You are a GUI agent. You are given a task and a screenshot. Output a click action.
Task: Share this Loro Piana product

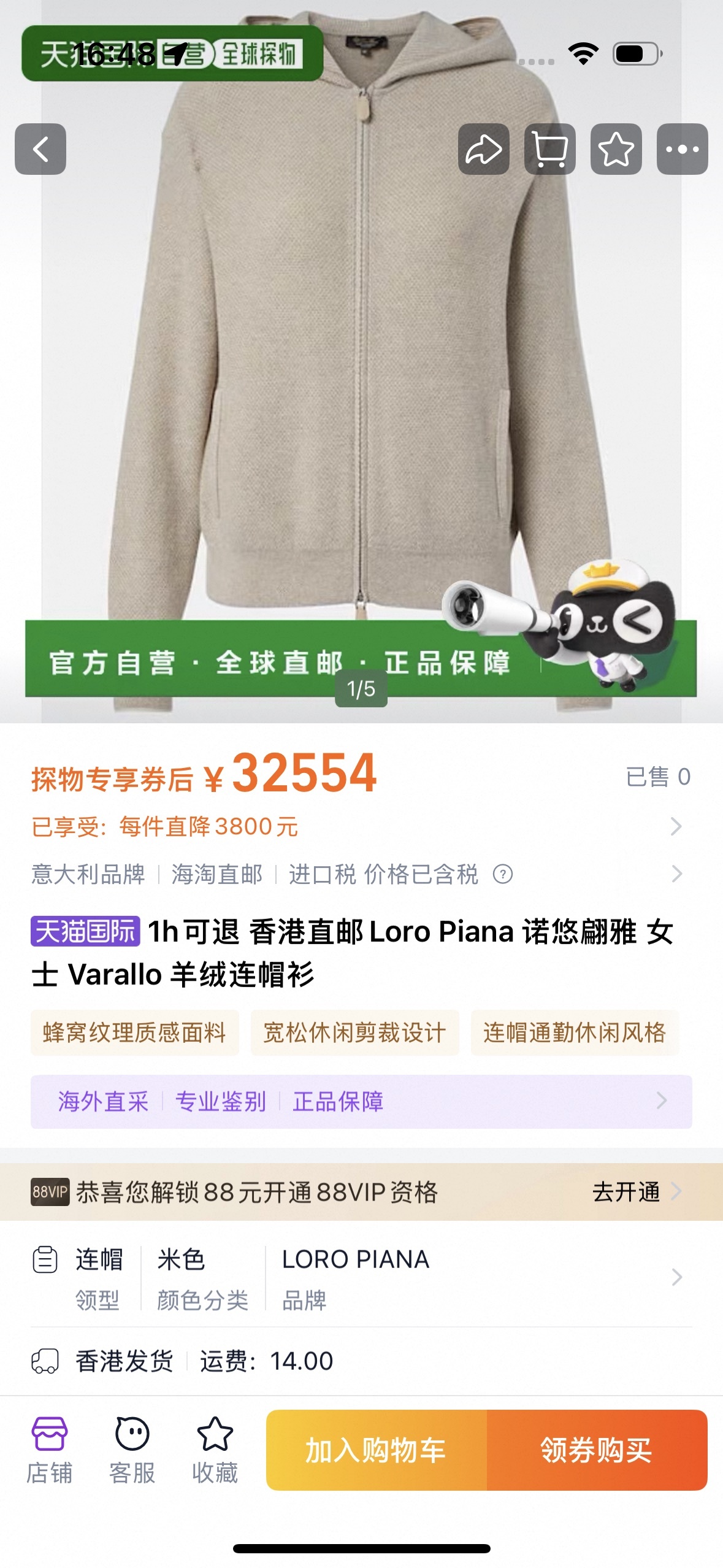(x=483, y=149)
